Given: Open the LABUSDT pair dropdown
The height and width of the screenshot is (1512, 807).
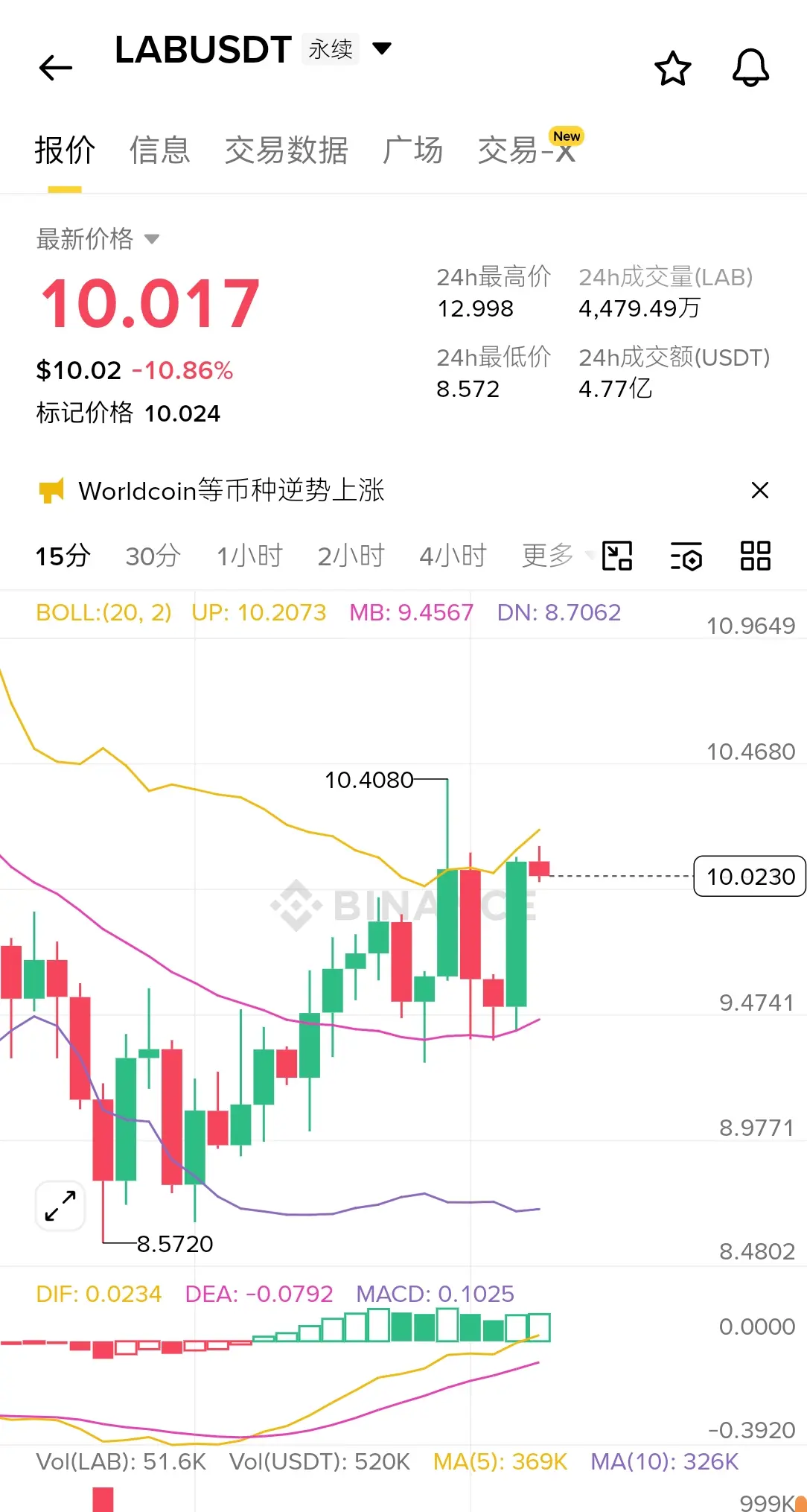Looking at the screenshot, I should coord(382,49).
